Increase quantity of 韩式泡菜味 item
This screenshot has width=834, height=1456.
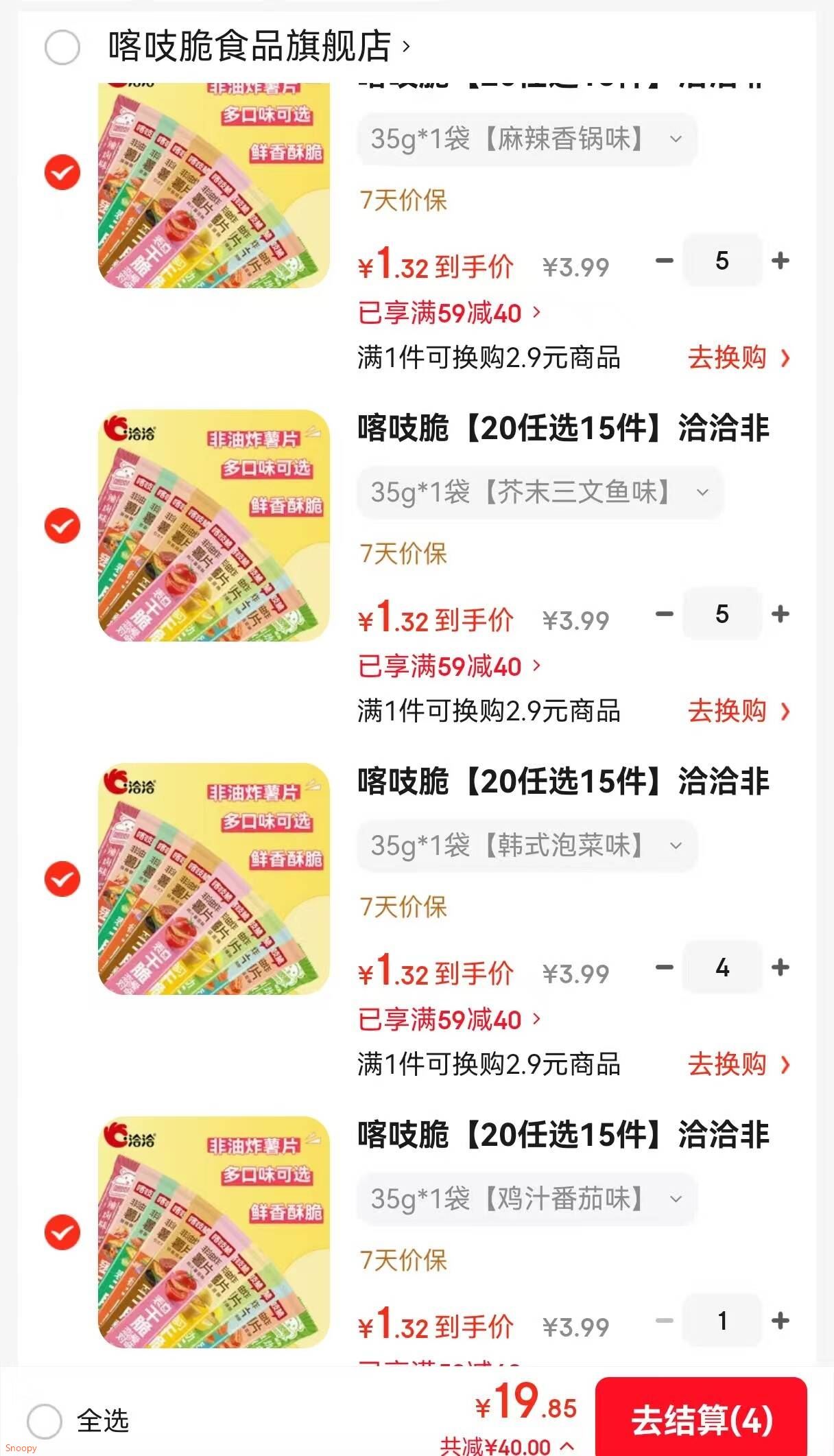click(x=781, y=968)
